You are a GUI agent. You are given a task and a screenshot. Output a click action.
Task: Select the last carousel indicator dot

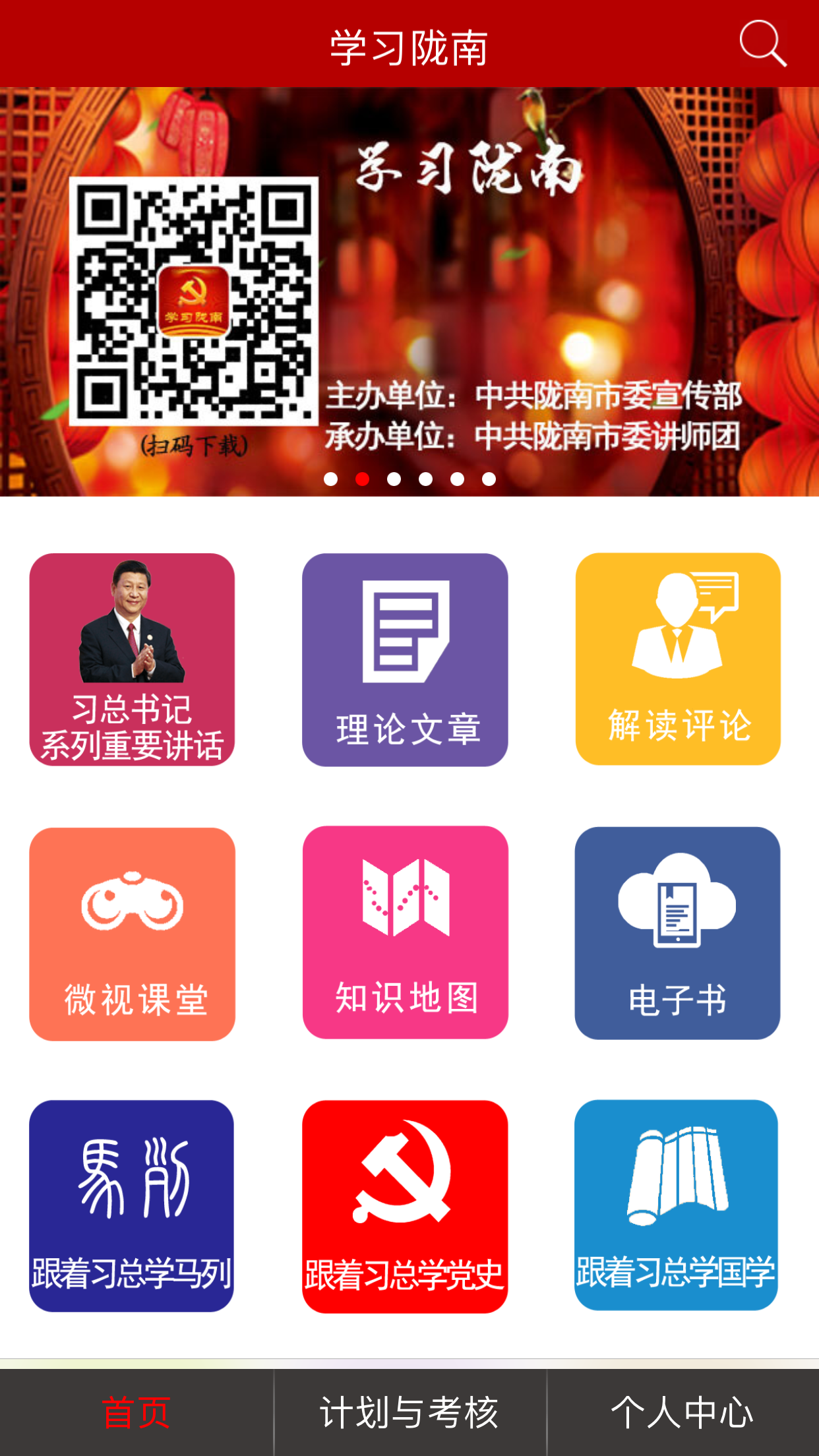(489, 479)
